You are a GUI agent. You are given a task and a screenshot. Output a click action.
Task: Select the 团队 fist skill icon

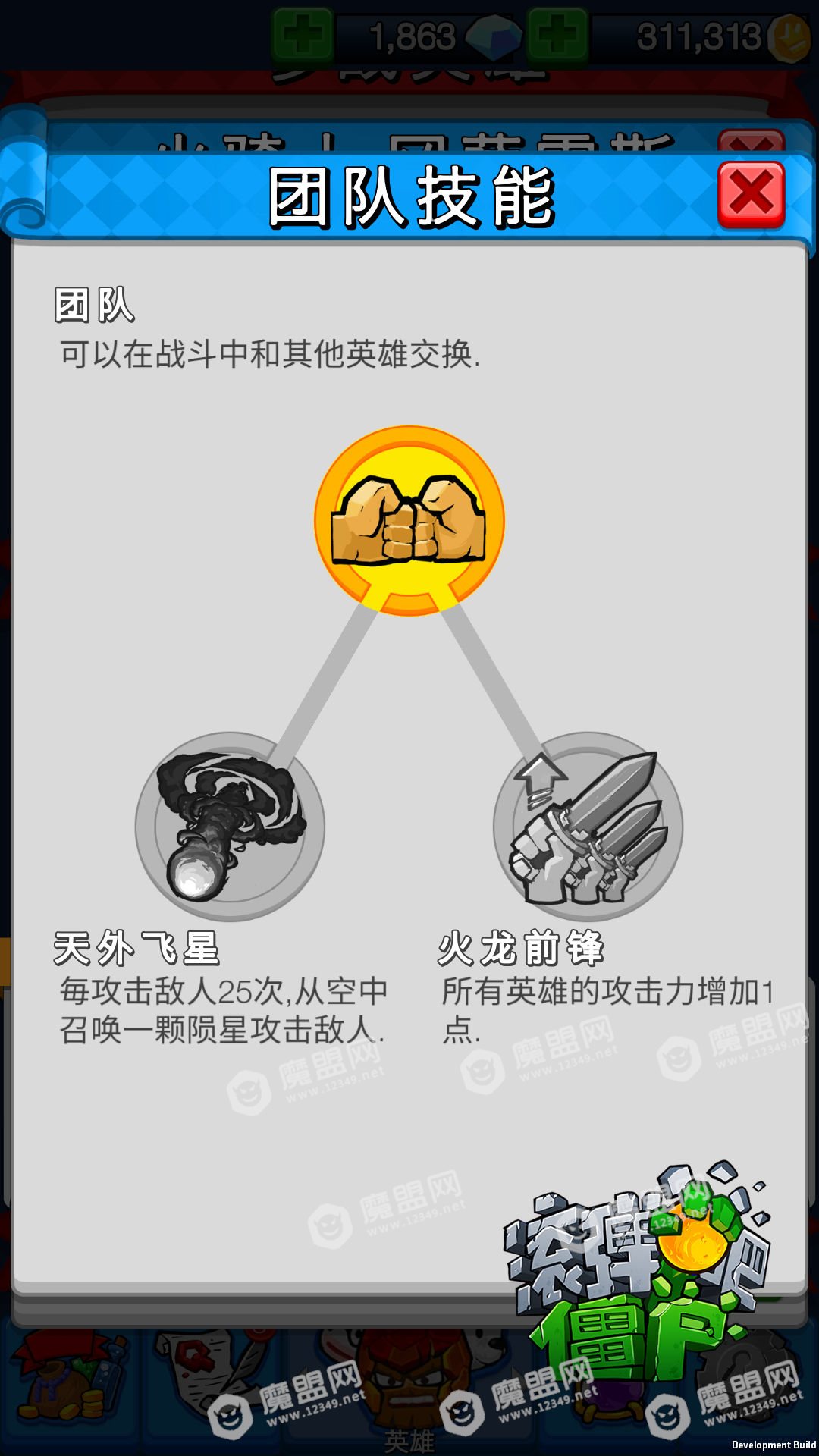pyautogui.click(x=409, y=520)
